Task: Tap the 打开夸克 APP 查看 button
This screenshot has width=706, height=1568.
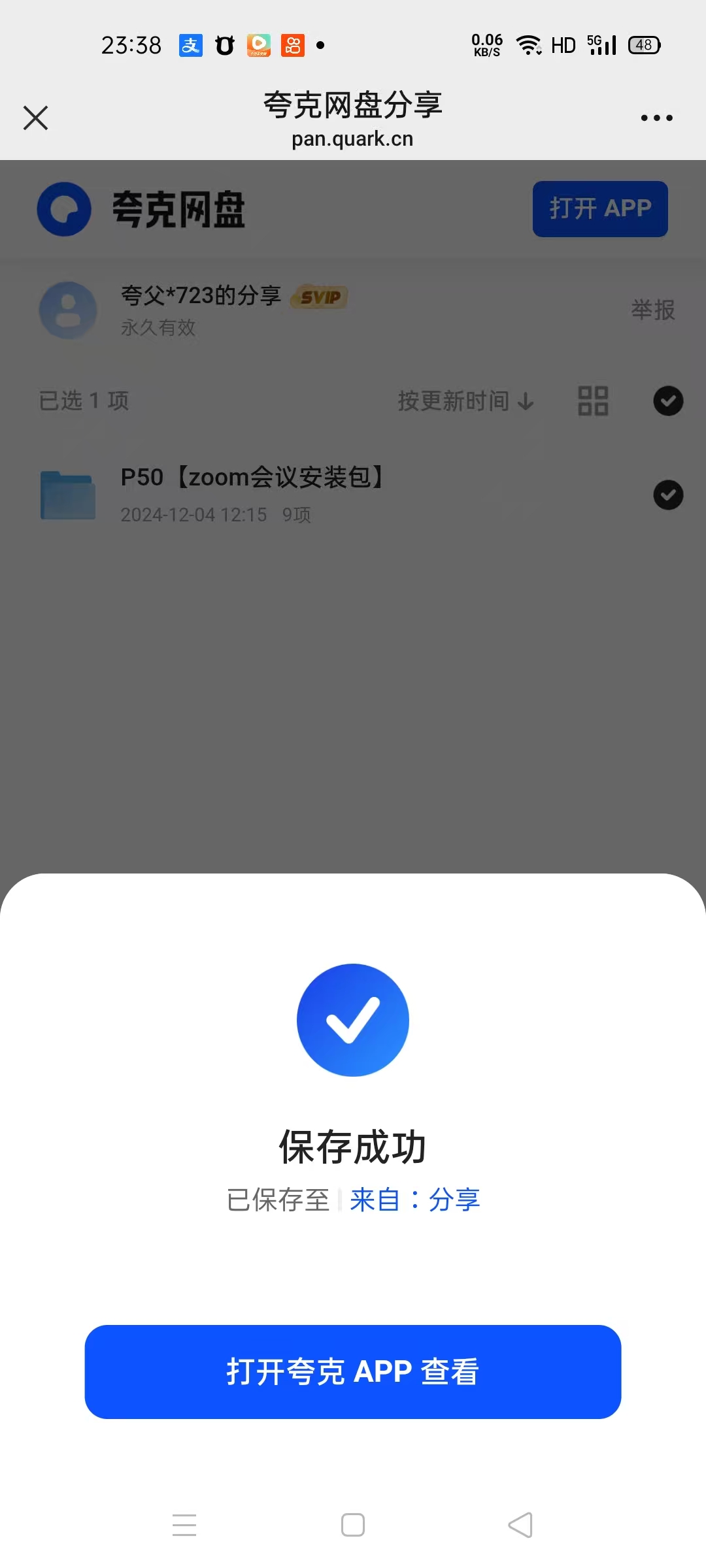Action: 353,1372
